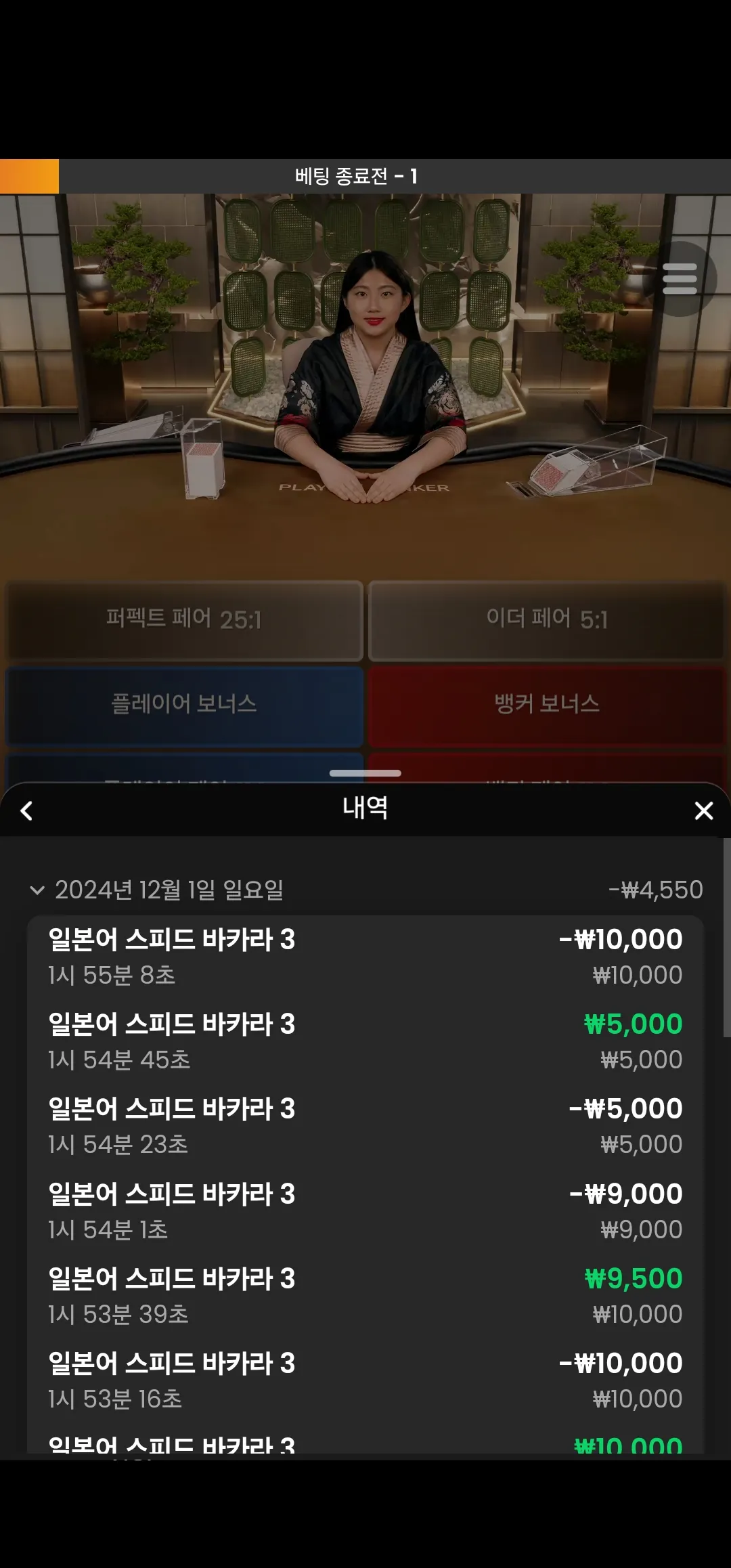Select the 뱅커 보너스 bet
Screen dimensions: 731x1568
pyautogui.click(x=547, y=704)
